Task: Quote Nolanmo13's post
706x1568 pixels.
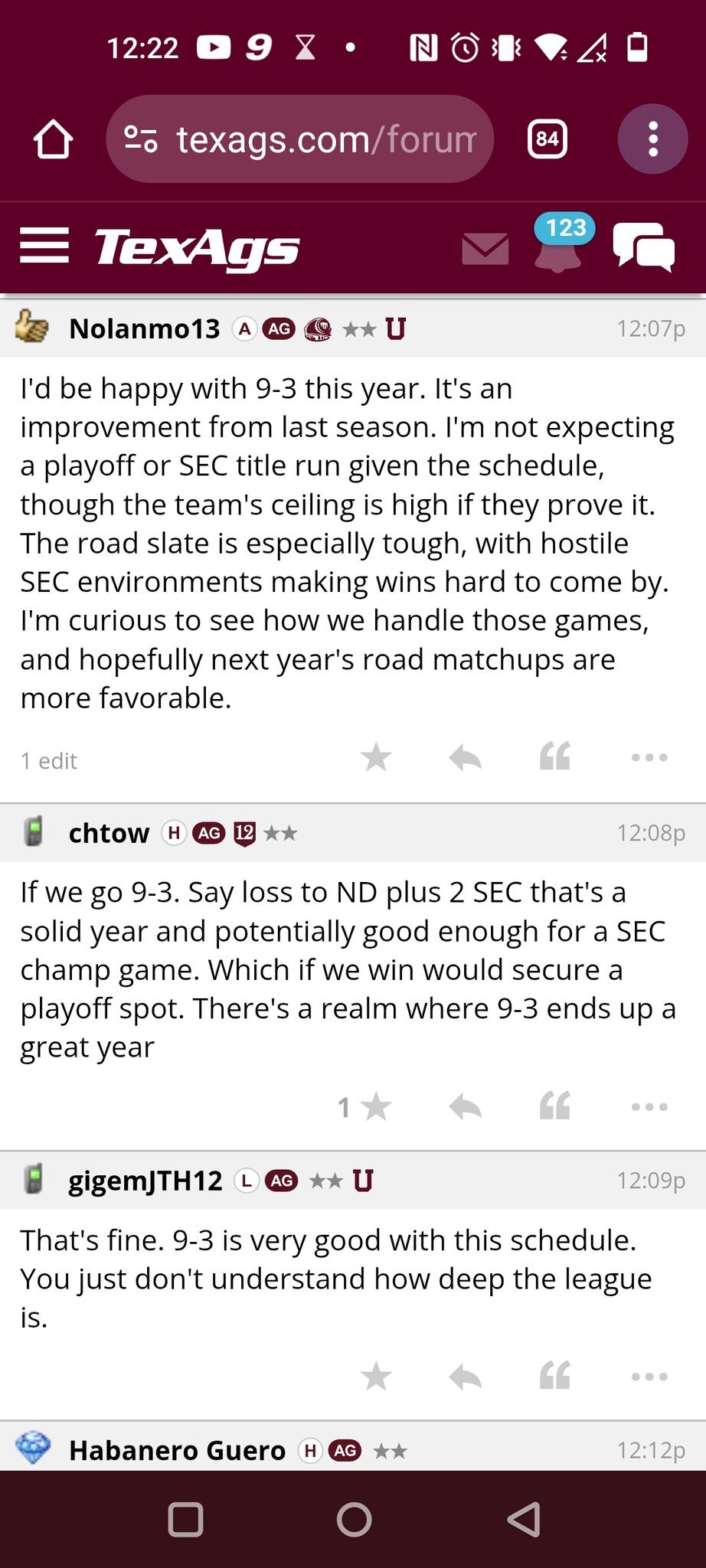Action: tap(555, 756)
